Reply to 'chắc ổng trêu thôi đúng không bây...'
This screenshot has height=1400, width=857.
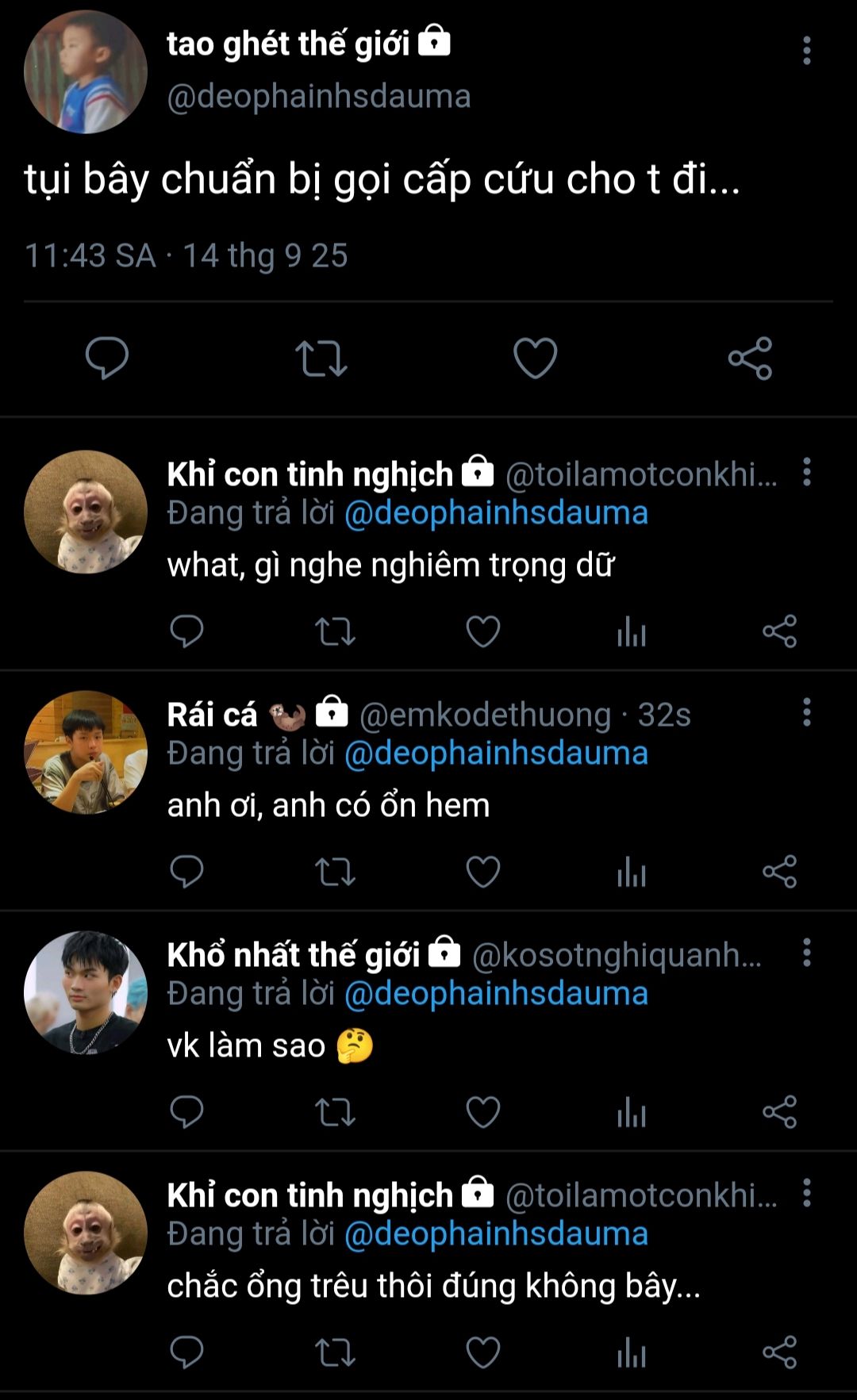pyautogui.click(x=187, y=1352)
